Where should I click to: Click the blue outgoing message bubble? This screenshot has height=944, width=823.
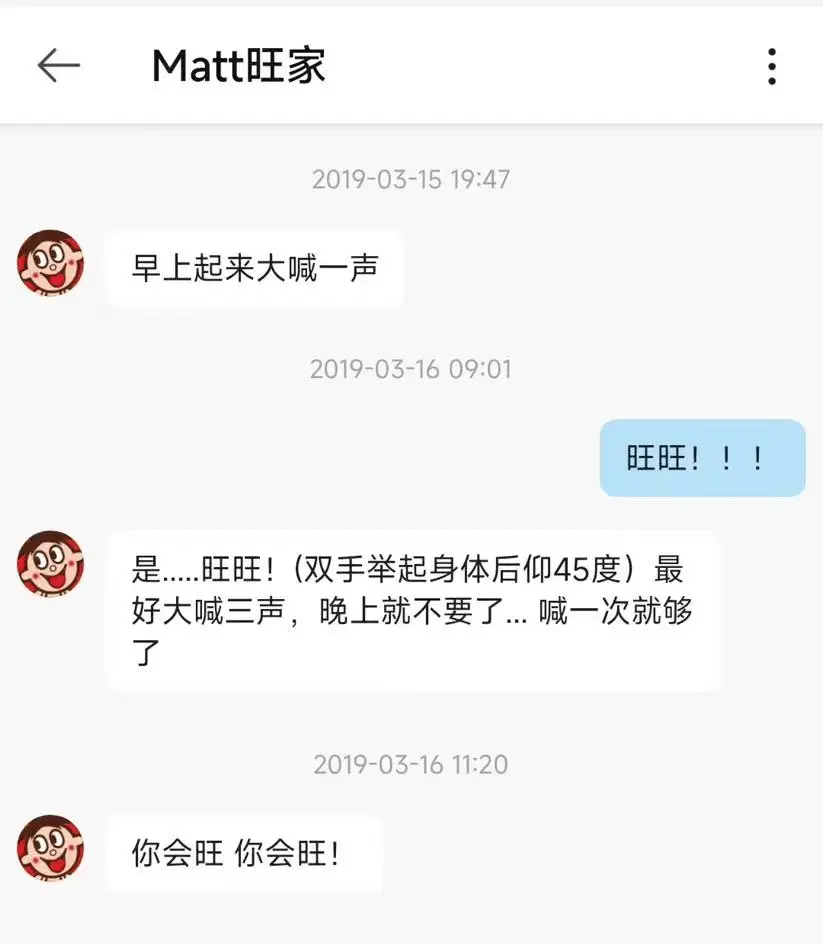(x=700, y=458)
